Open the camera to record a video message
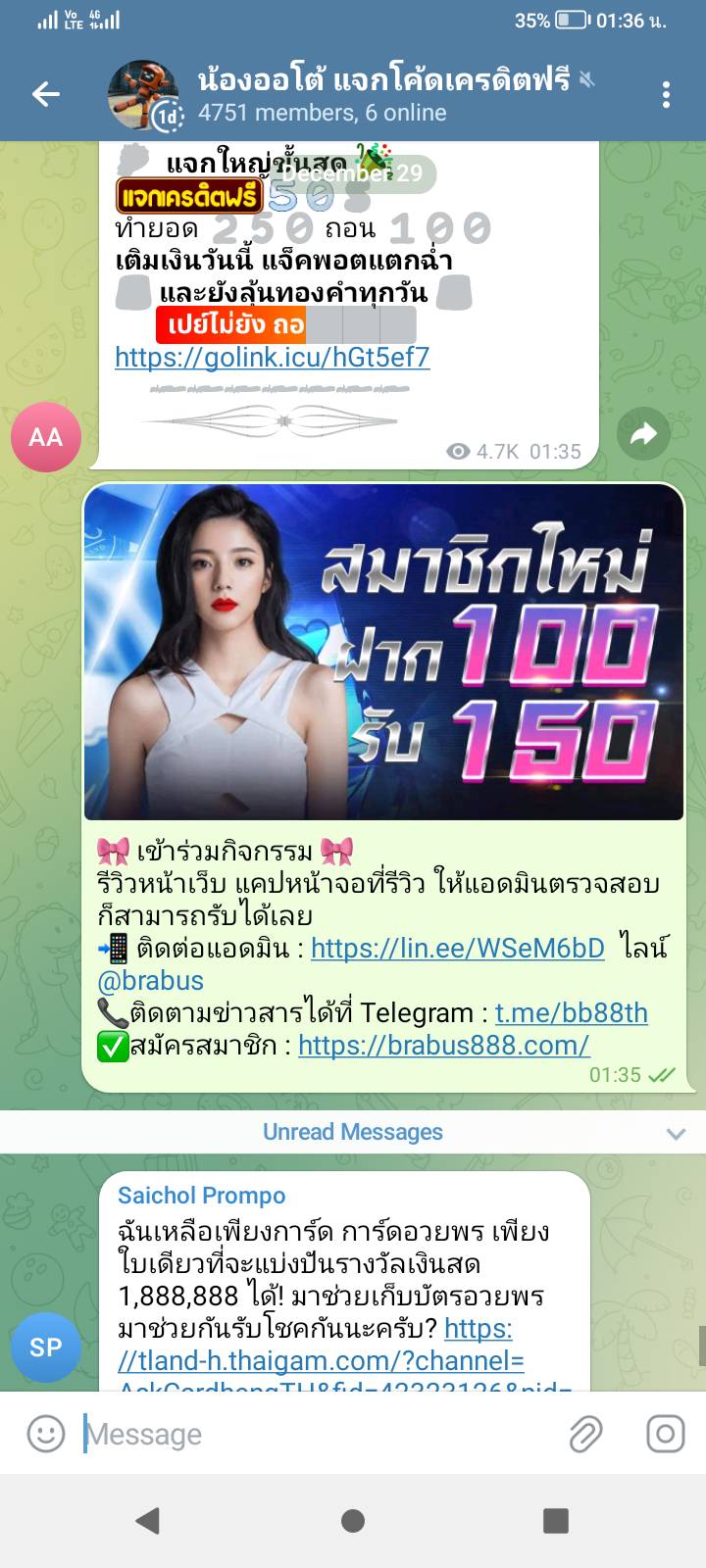The image size is (706, 1568). (x=665, y=1434)
